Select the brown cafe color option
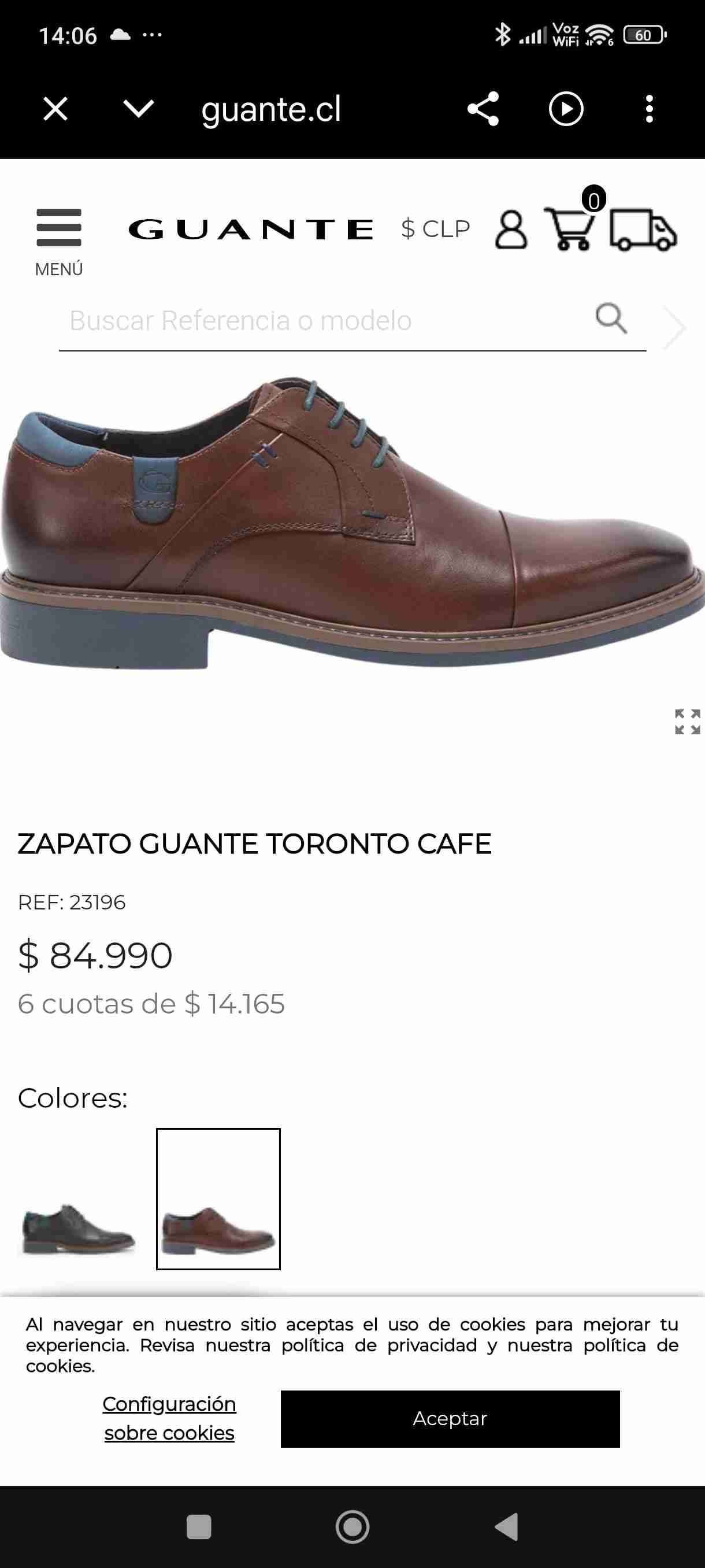Image resolution: width=705 pixels, height=1568 pixels. point(218,1229)
